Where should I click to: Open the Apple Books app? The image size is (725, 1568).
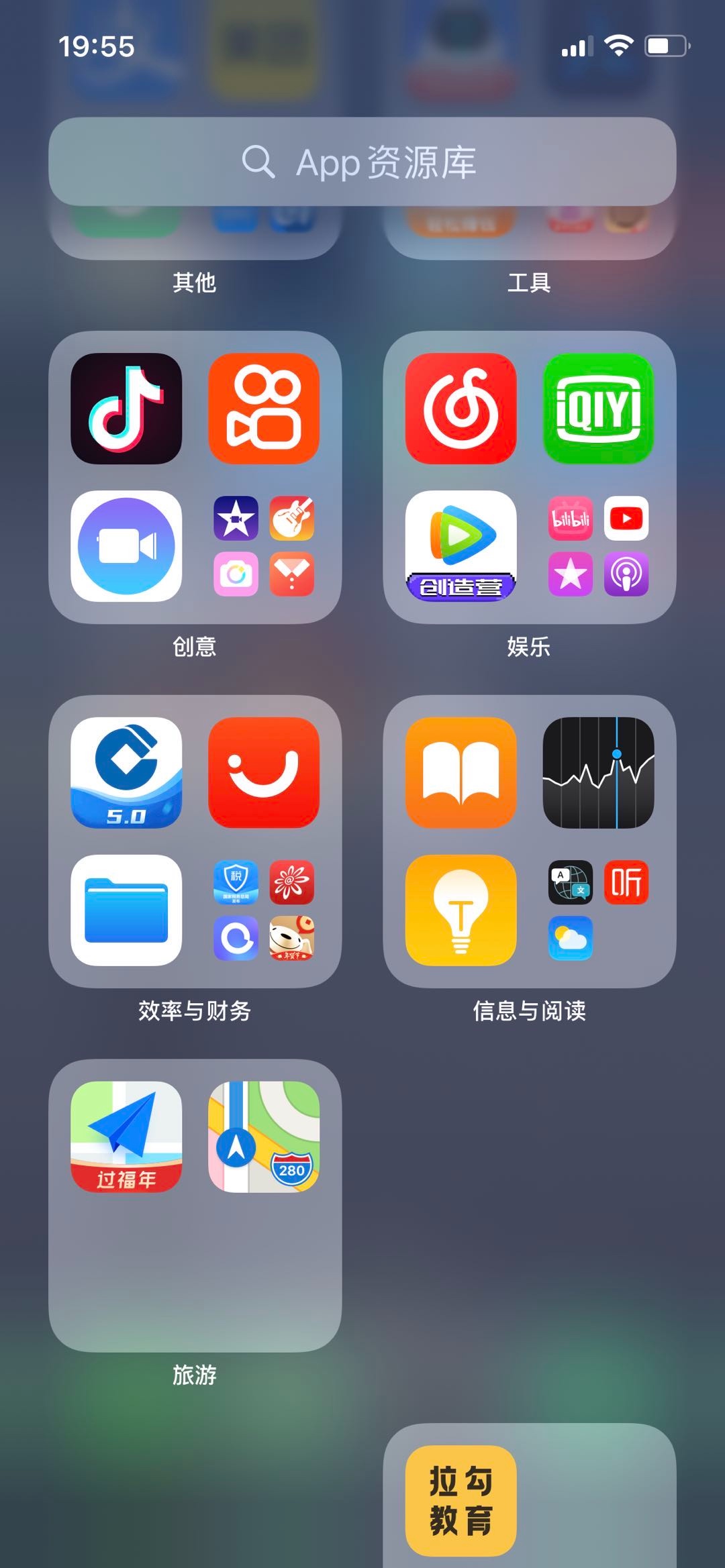(461, 773)
